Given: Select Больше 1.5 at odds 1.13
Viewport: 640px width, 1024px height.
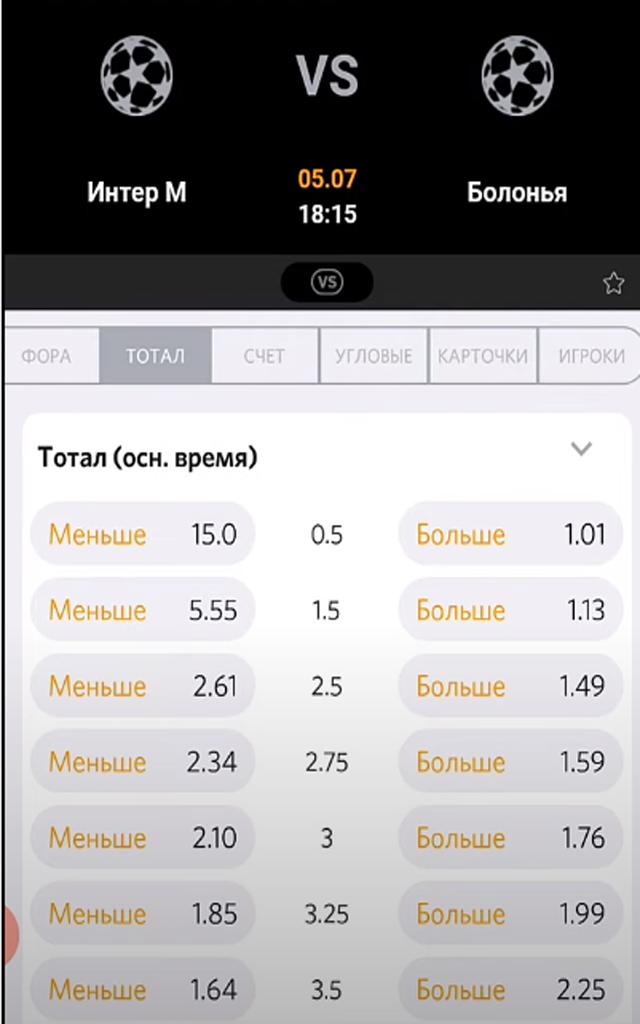Looking at the screenshot, I should tap(511, 610).
